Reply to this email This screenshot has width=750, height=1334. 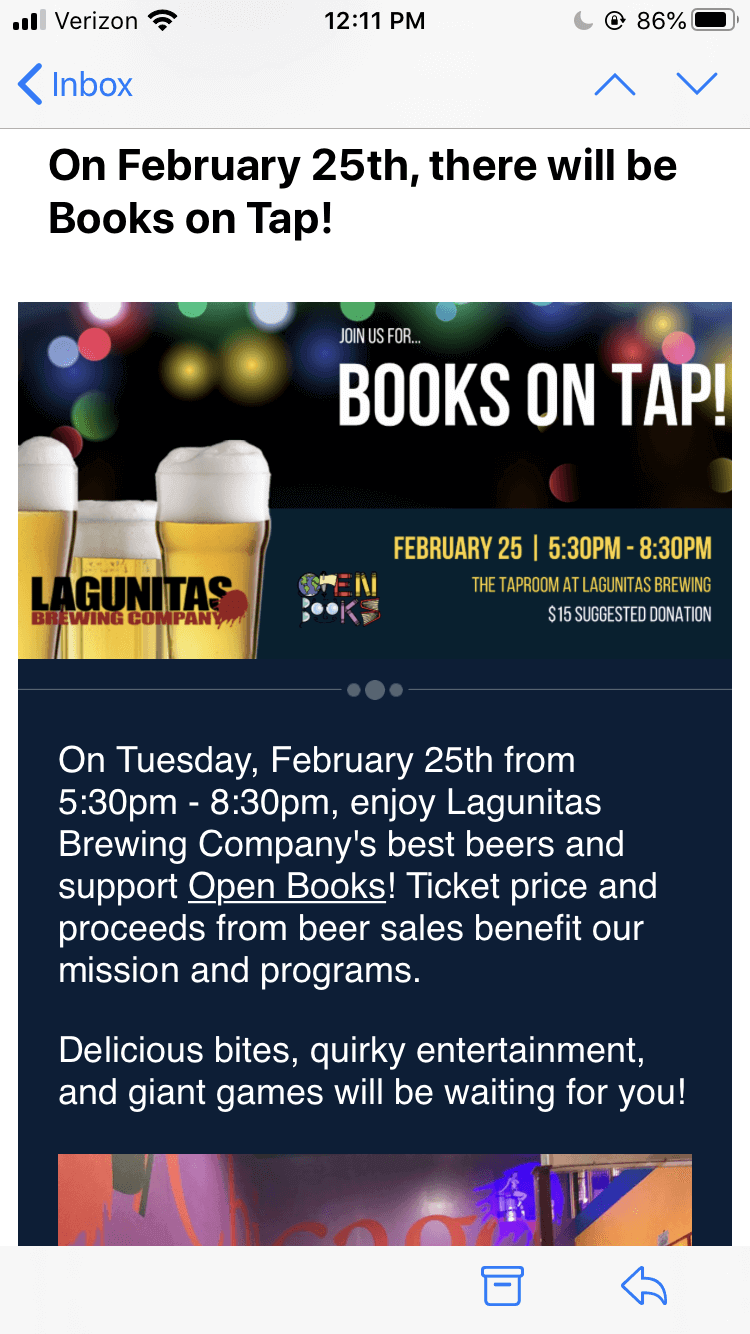[644, 1286]
